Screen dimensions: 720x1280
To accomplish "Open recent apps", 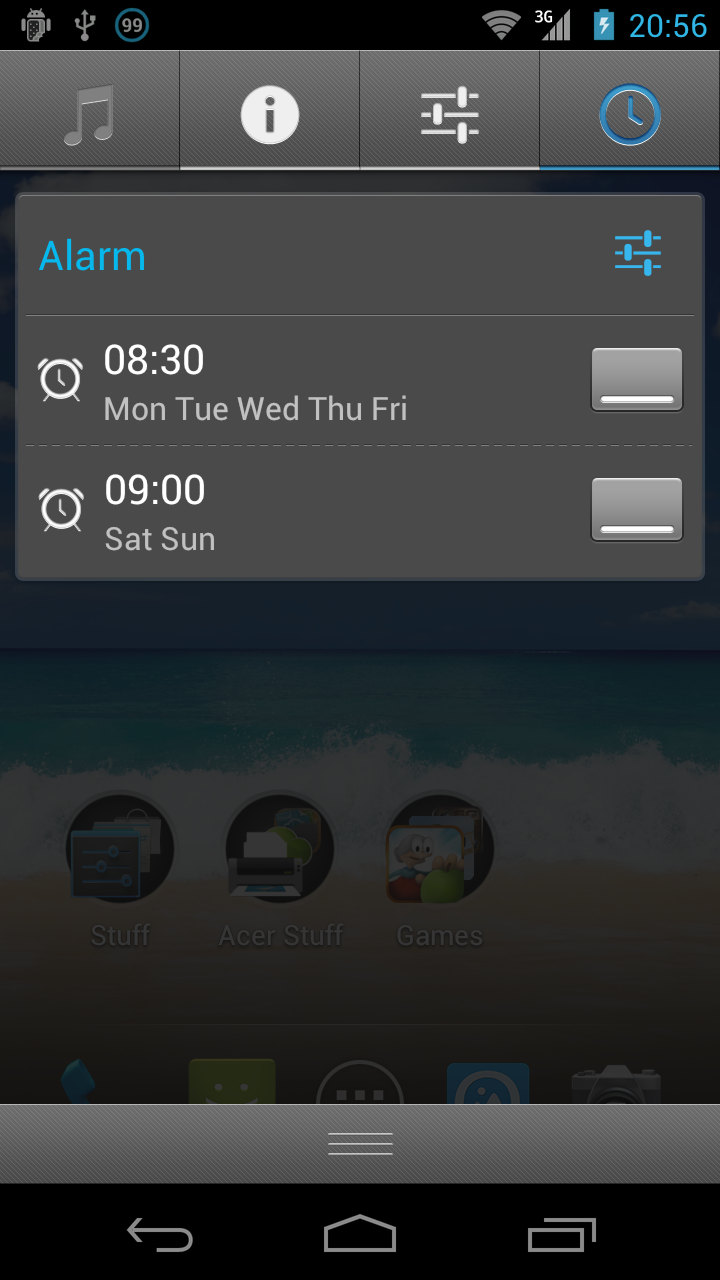I will pyautogui.click(x=561, y=1235).
